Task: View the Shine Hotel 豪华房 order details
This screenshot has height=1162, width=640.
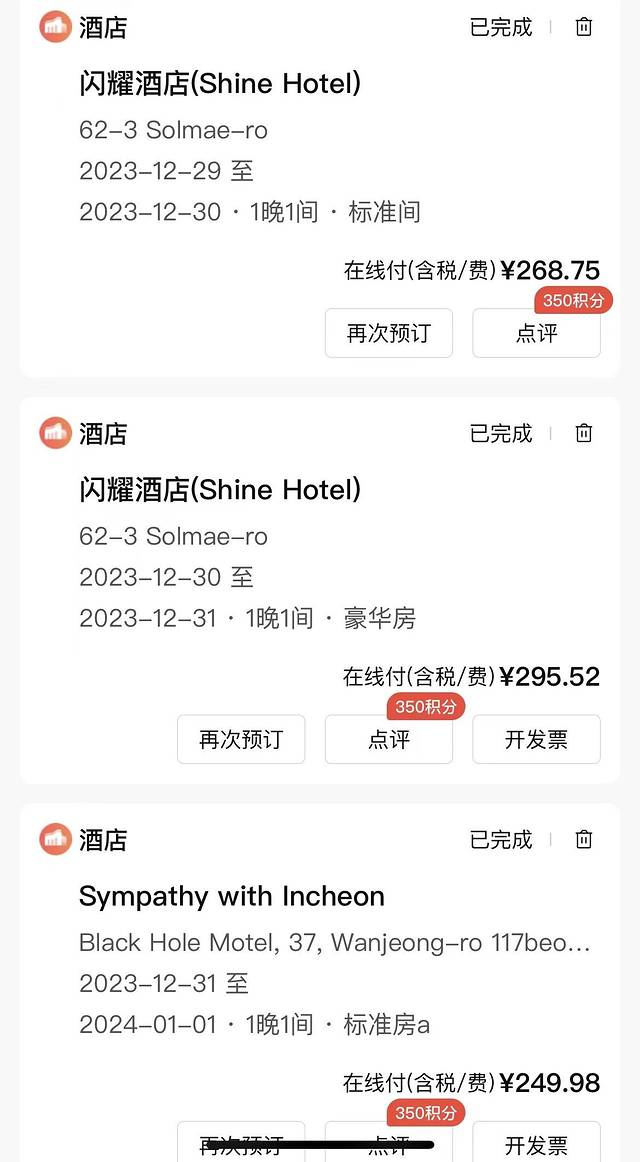Action: [x=220, y=490]
